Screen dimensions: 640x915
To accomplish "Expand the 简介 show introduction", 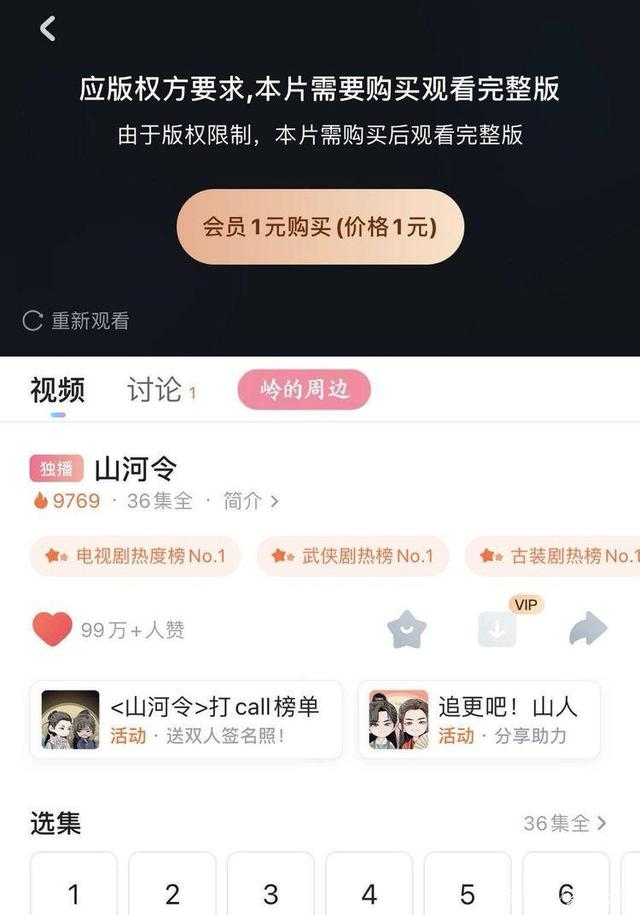I will tap(250, 501).
